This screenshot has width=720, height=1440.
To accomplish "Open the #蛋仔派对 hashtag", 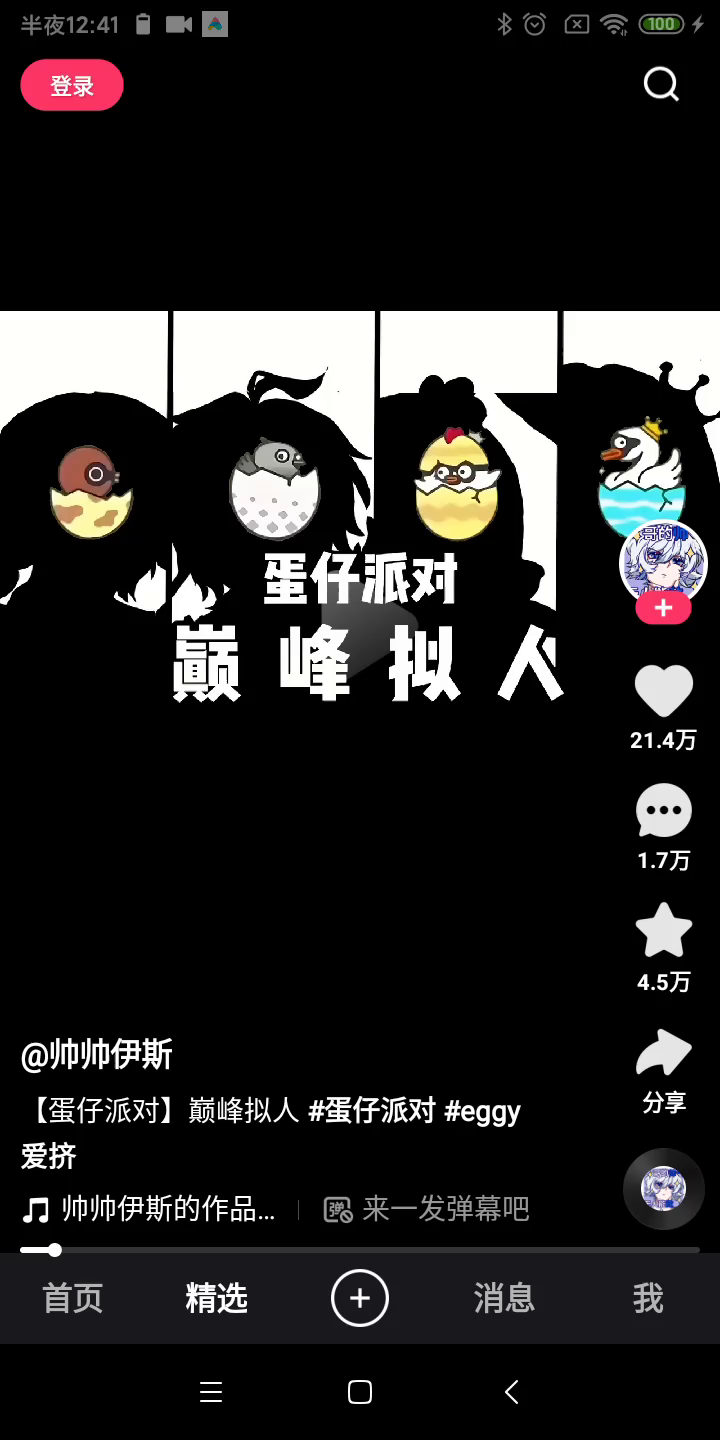I will tap(372, 1111).
